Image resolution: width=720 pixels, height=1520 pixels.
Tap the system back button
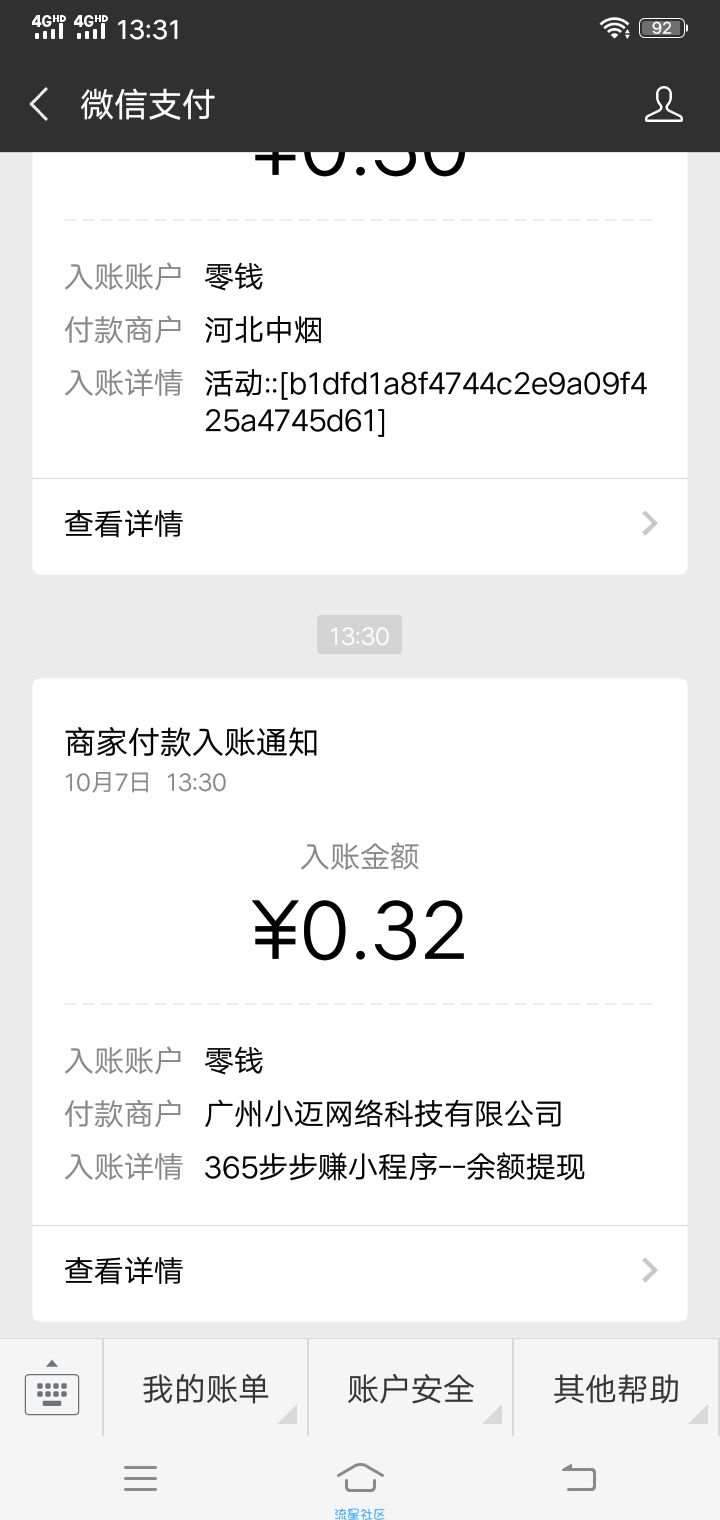pos(579,1477)
